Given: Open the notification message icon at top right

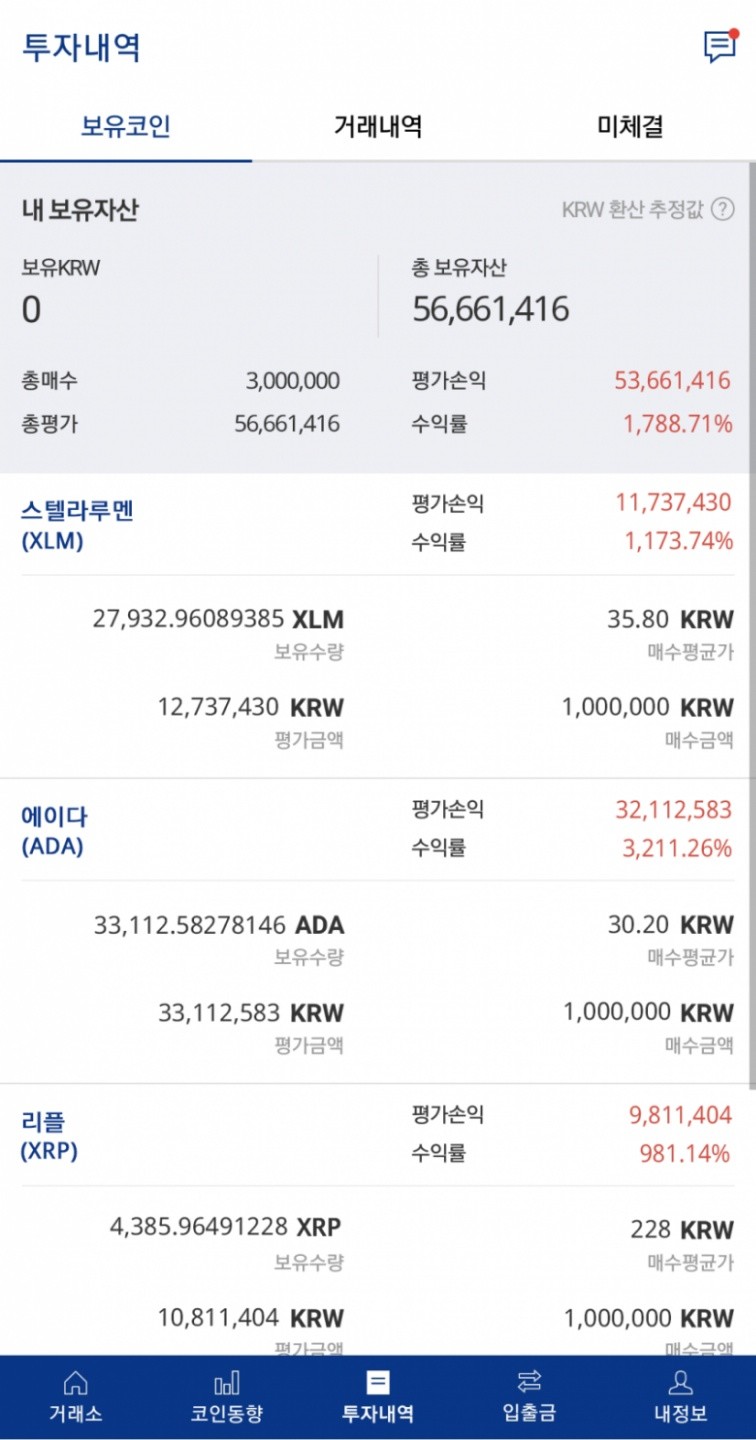Looking at the screenshot, I should [718, 45].
